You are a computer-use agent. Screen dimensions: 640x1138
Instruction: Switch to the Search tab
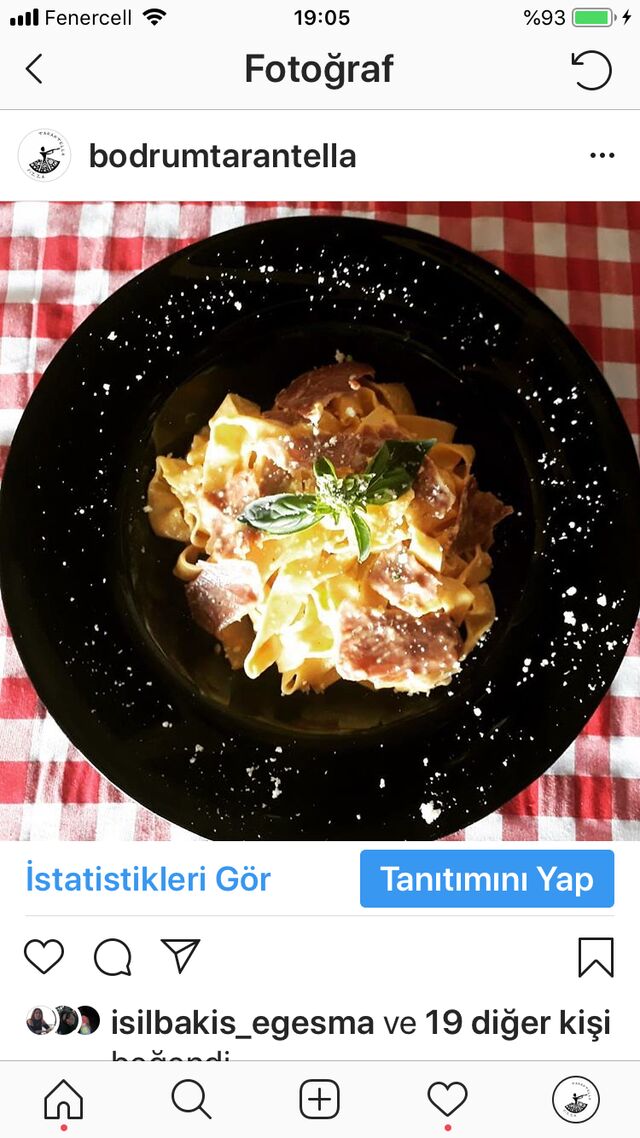point(191,1100)
